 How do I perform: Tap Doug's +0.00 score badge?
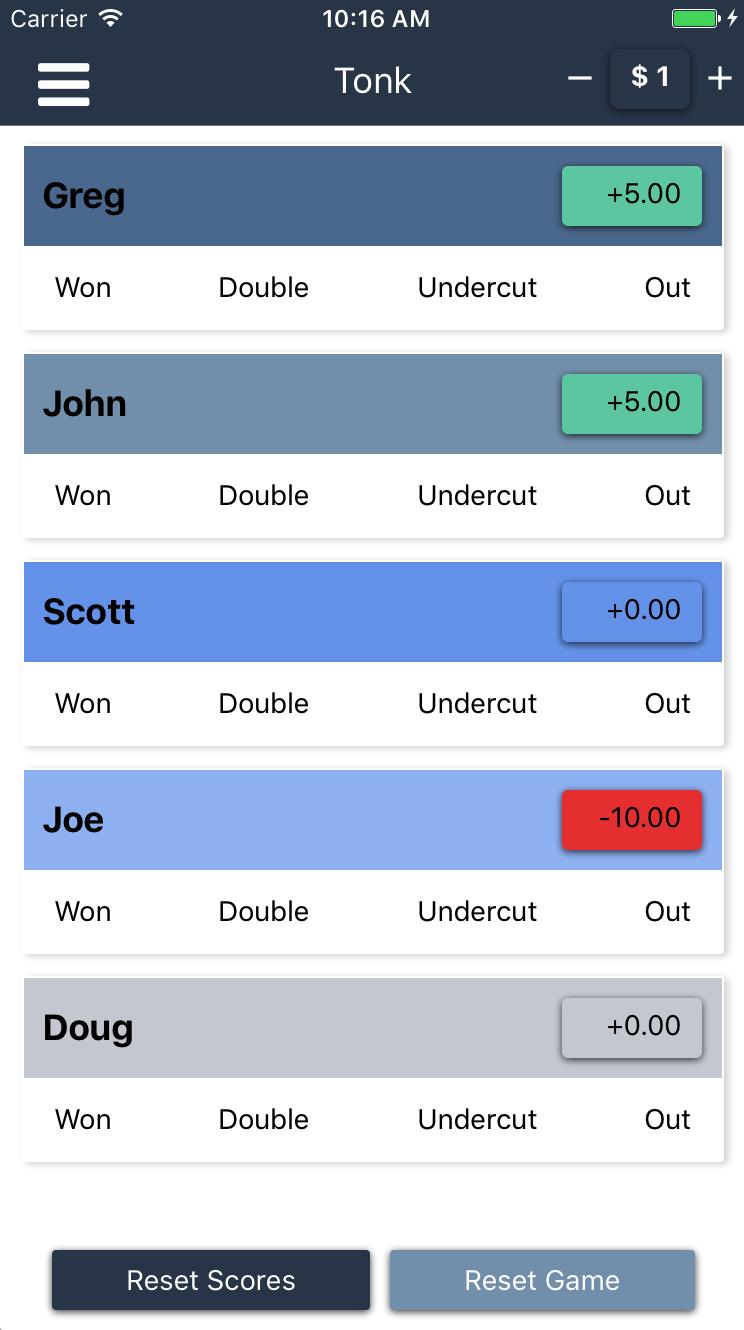(x=631, y=1027)
